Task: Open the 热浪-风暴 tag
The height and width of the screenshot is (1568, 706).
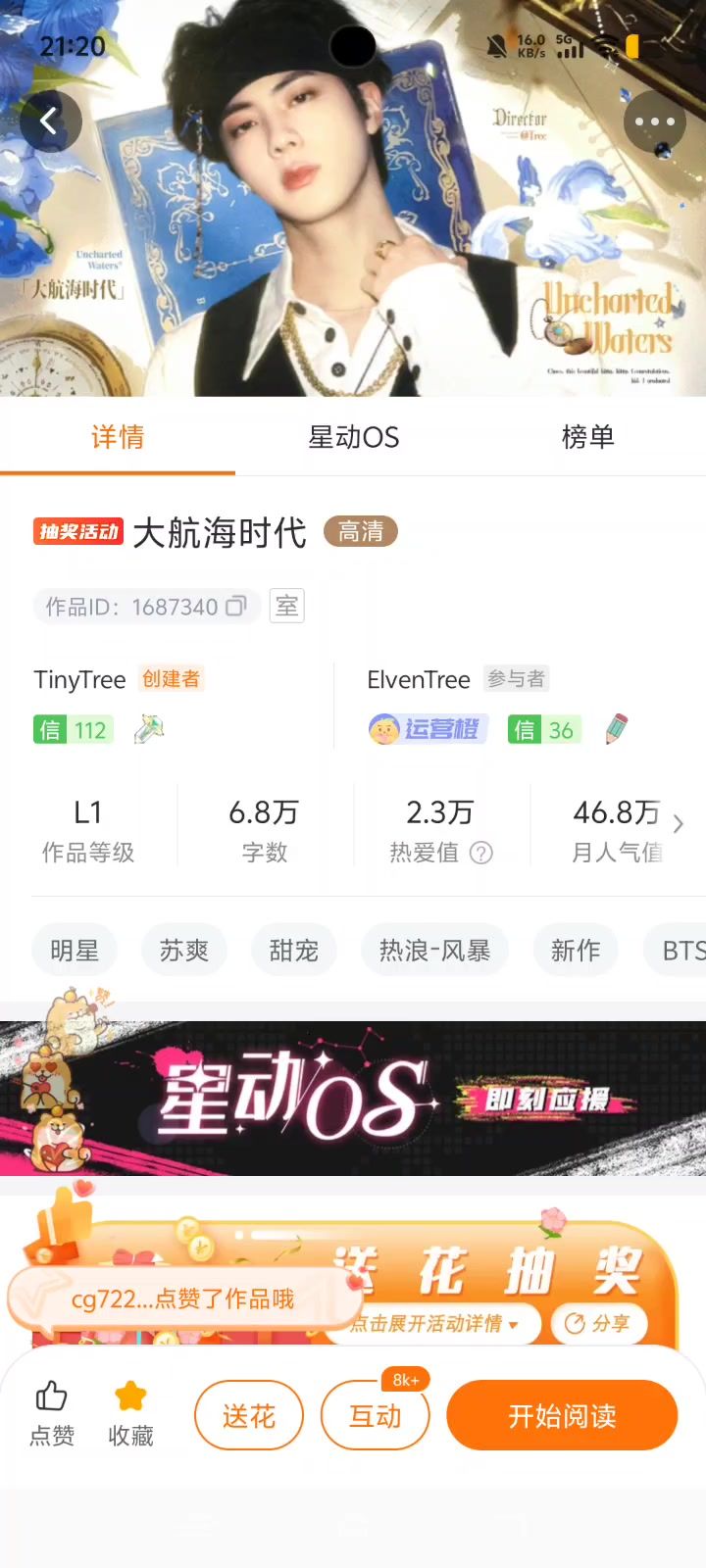Action: pos(434,951)
